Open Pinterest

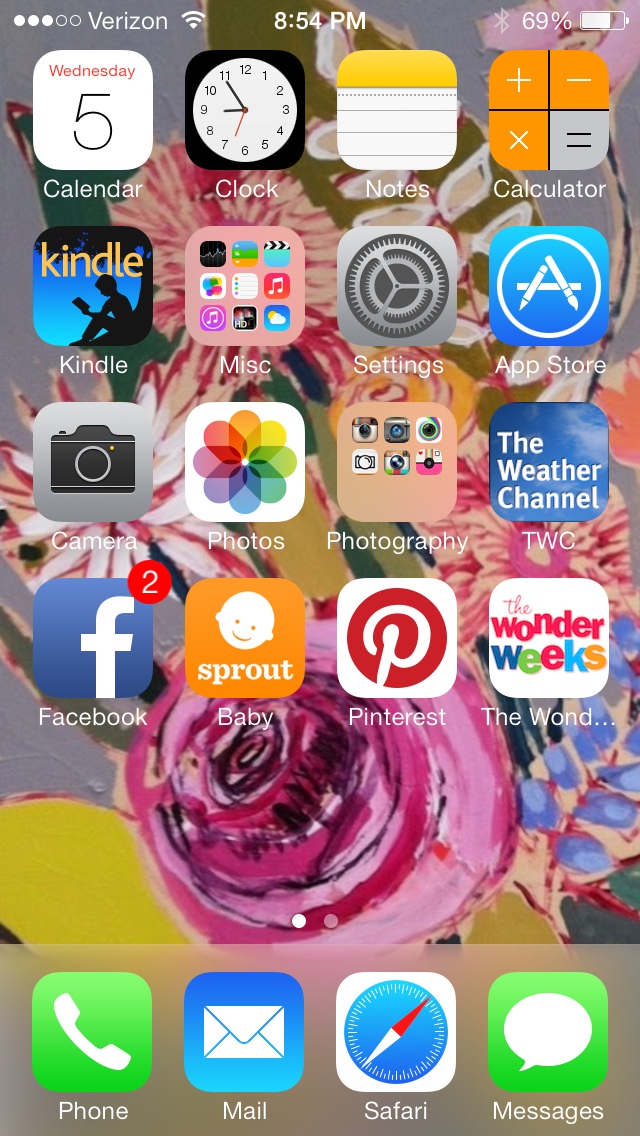point(397,638)
